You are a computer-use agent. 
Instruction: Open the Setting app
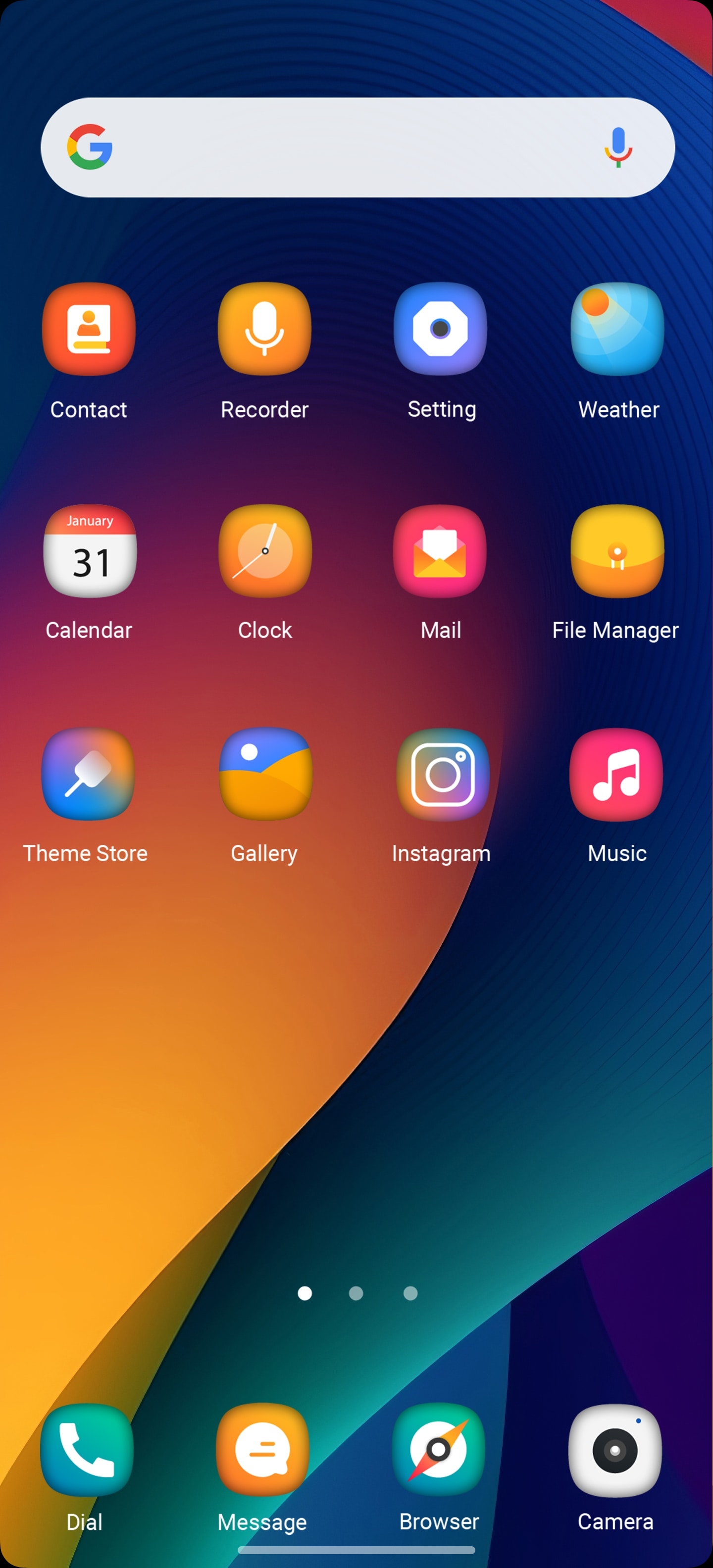[x=440, y=329]
